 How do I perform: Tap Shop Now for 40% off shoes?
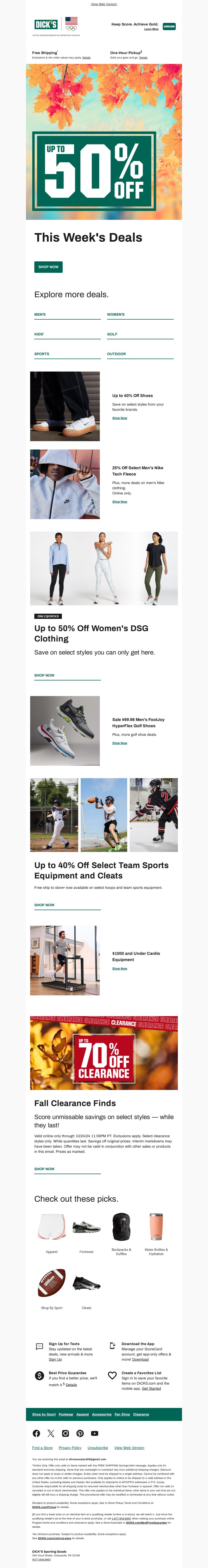coord(120,418)
